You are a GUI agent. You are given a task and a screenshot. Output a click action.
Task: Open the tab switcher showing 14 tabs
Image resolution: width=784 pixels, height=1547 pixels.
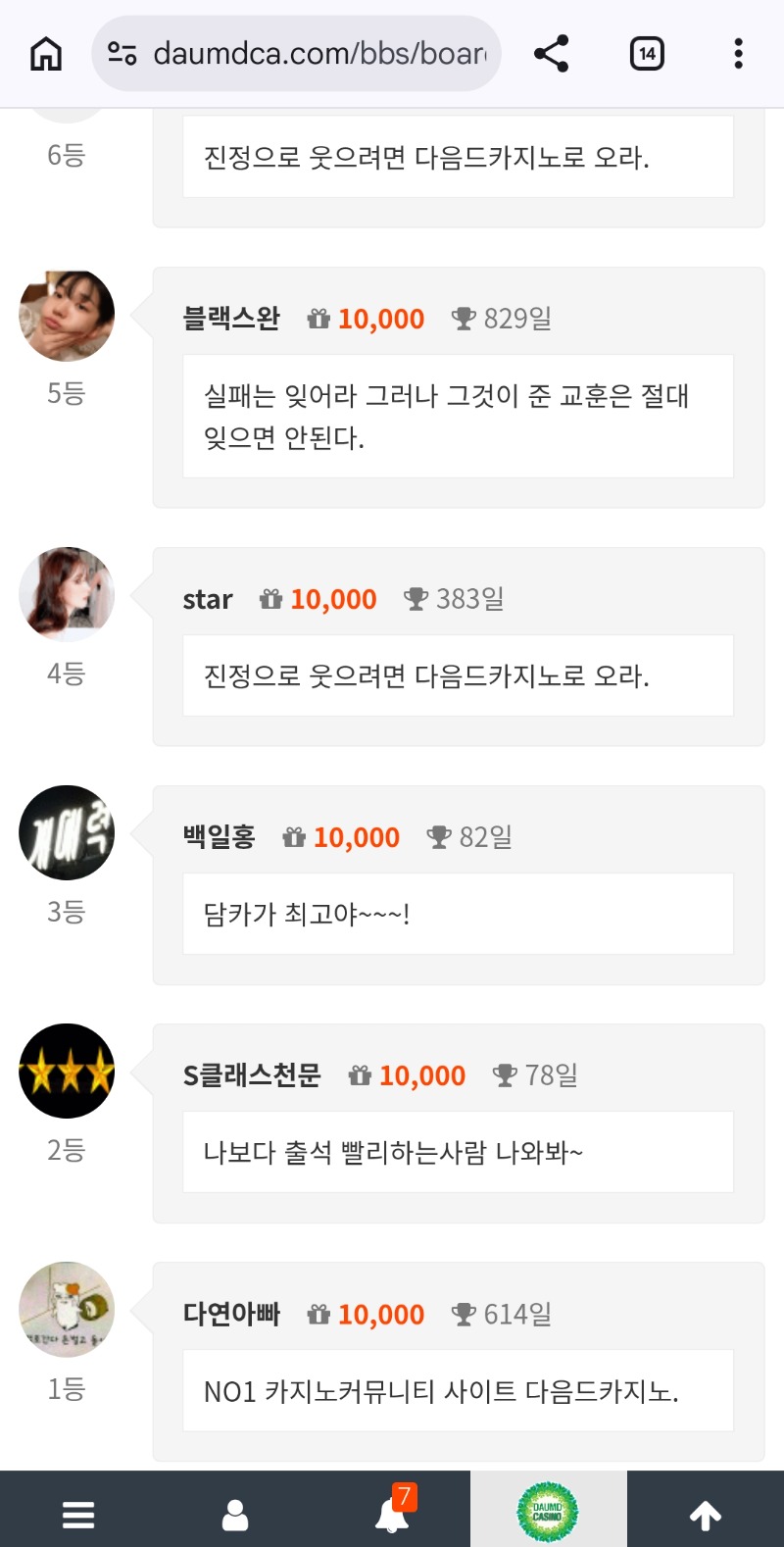click(647, 53)
